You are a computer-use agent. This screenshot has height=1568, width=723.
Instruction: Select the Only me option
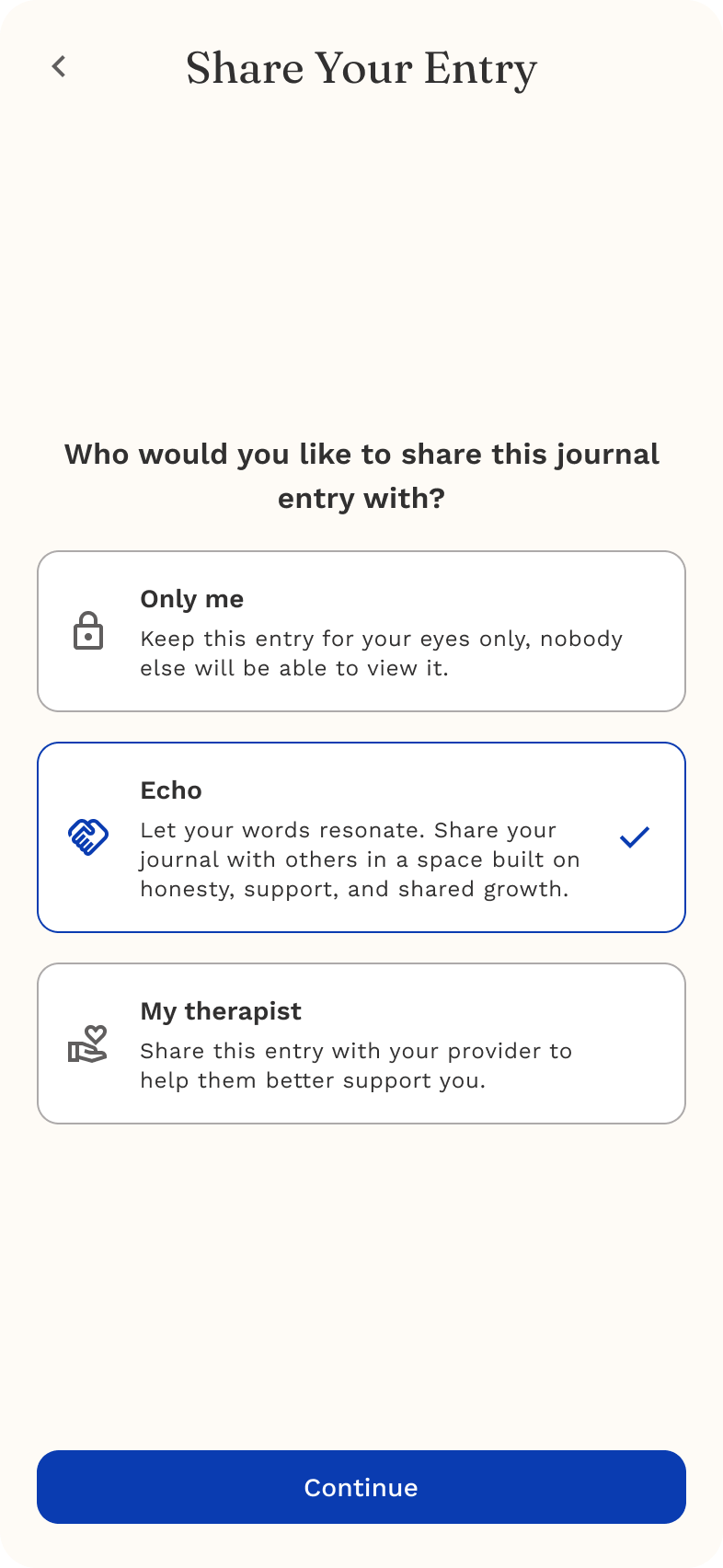[x=361, y=631]
